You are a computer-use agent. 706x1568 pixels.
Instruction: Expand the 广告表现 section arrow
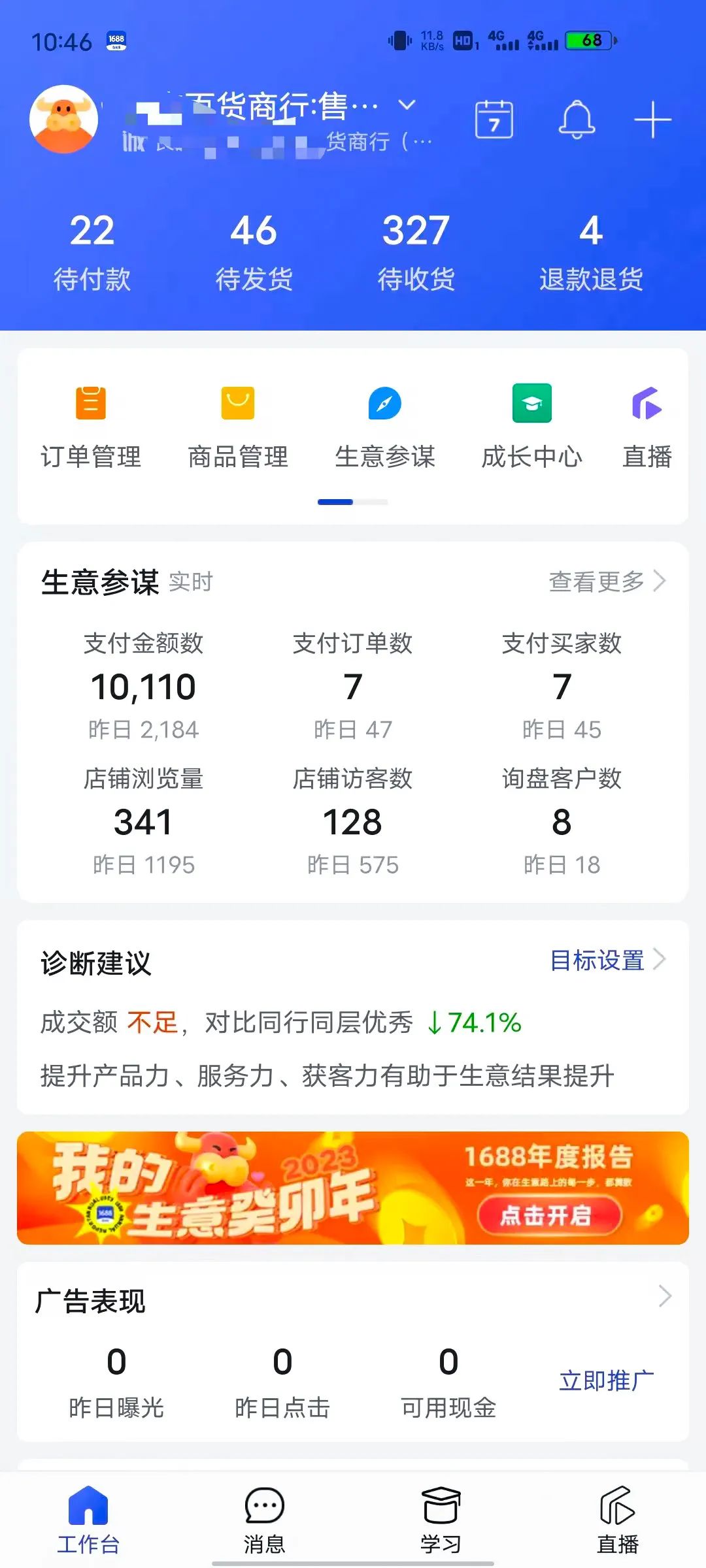[664, 1296]
